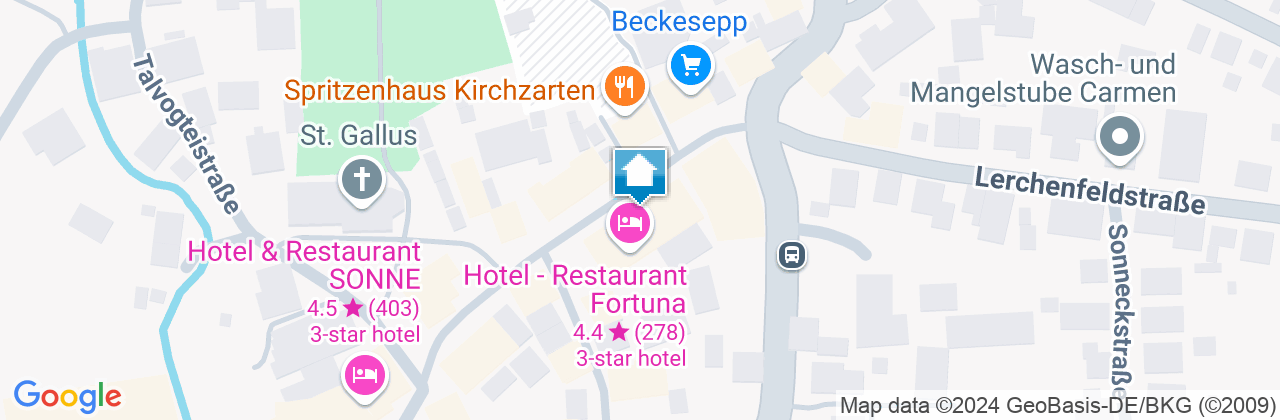Select the Hotel & Restaurant SONNE pin
This screenshot has width=1280, height=420.
click(x=364, y=375)
